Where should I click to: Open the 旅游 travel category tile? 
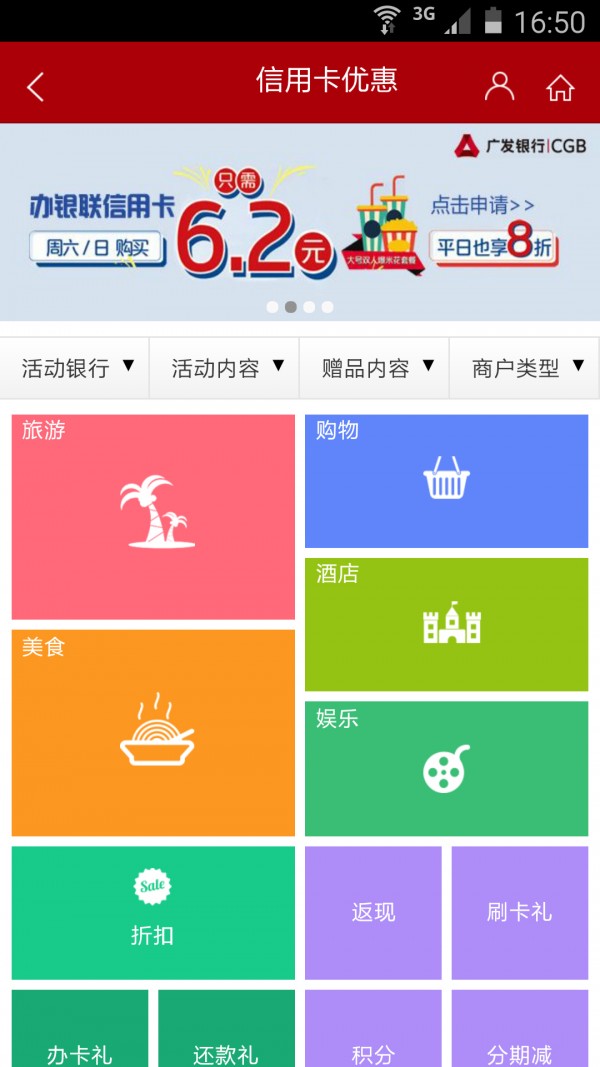pyautogui.click(x=153, y=517)
